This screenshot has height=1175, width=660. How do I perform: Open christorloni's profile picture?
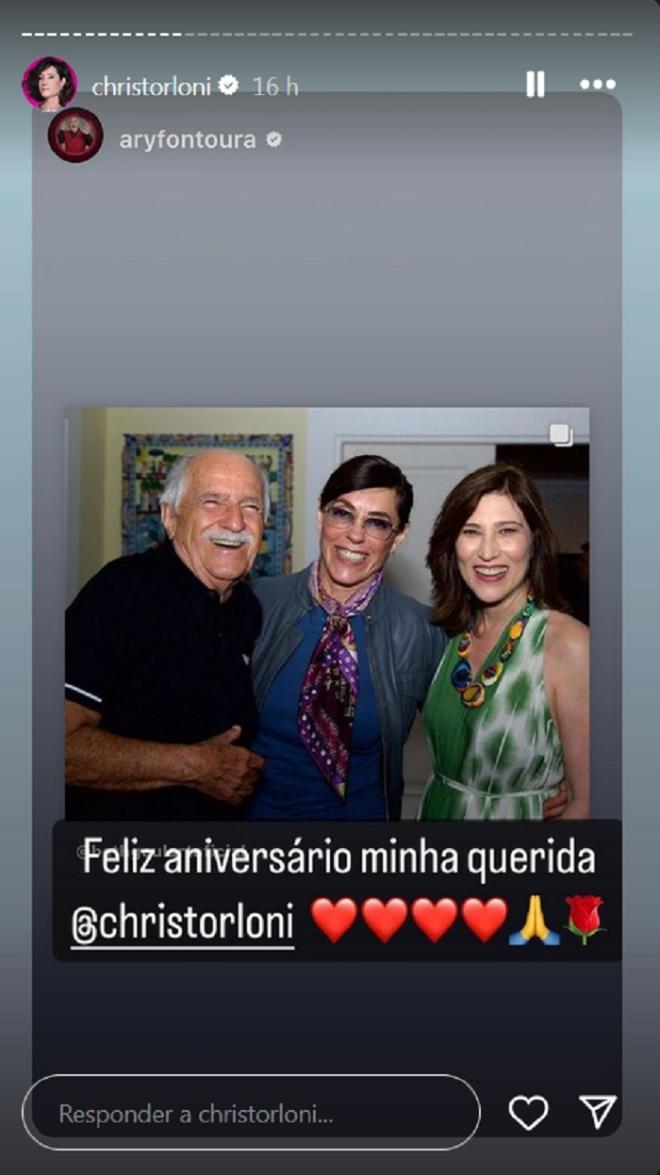click(x=49, y=83)
